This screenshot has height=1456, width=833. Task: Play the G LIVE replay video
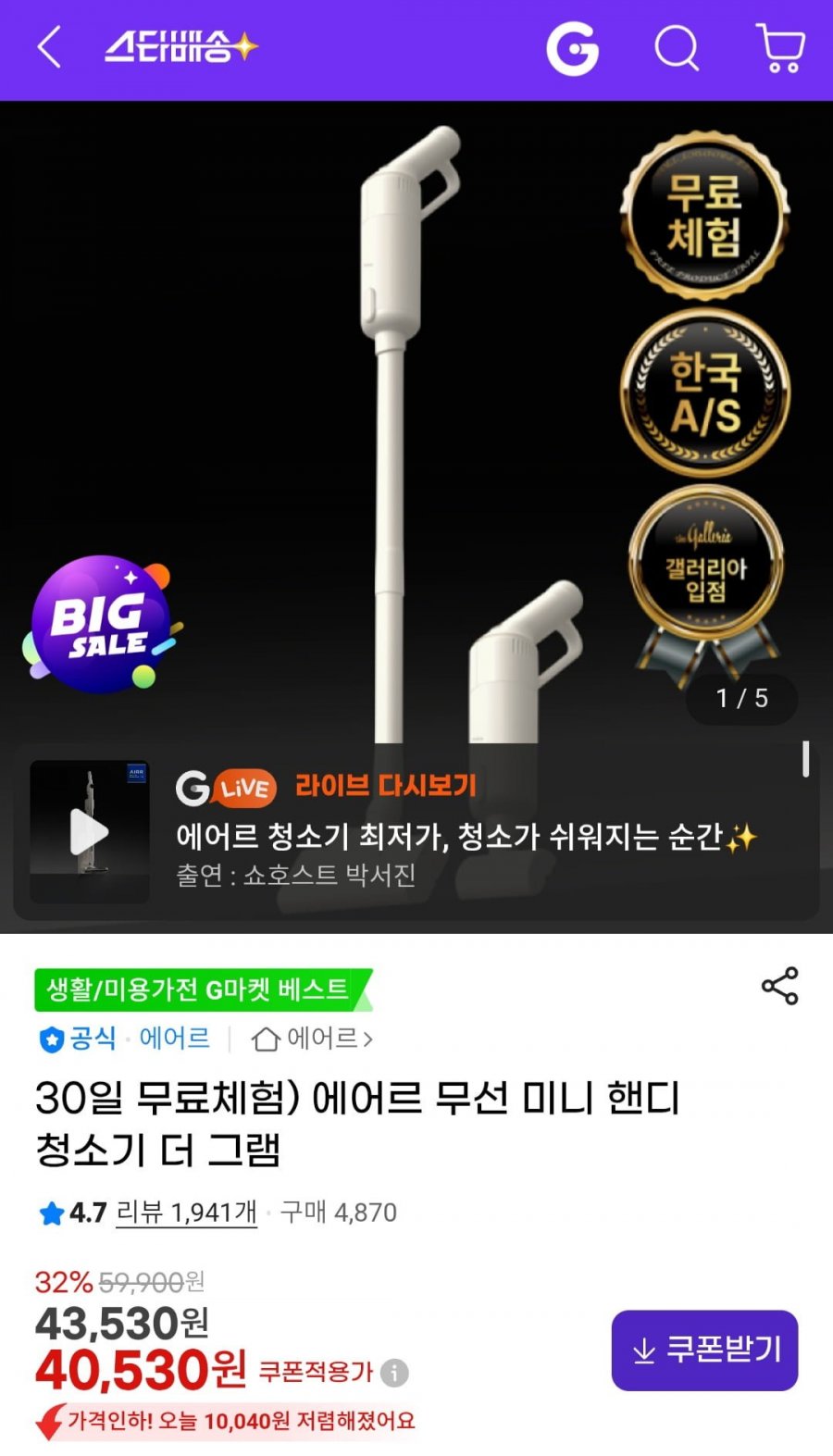tap(90, 832)
